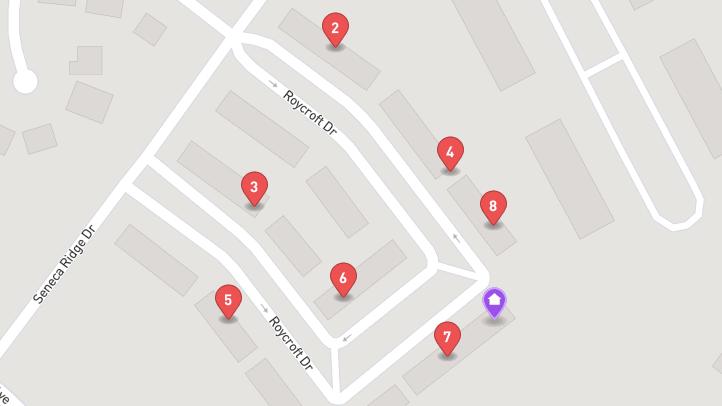Open location pin 4
Screen dimensions: 722x406
coord(450,154)
